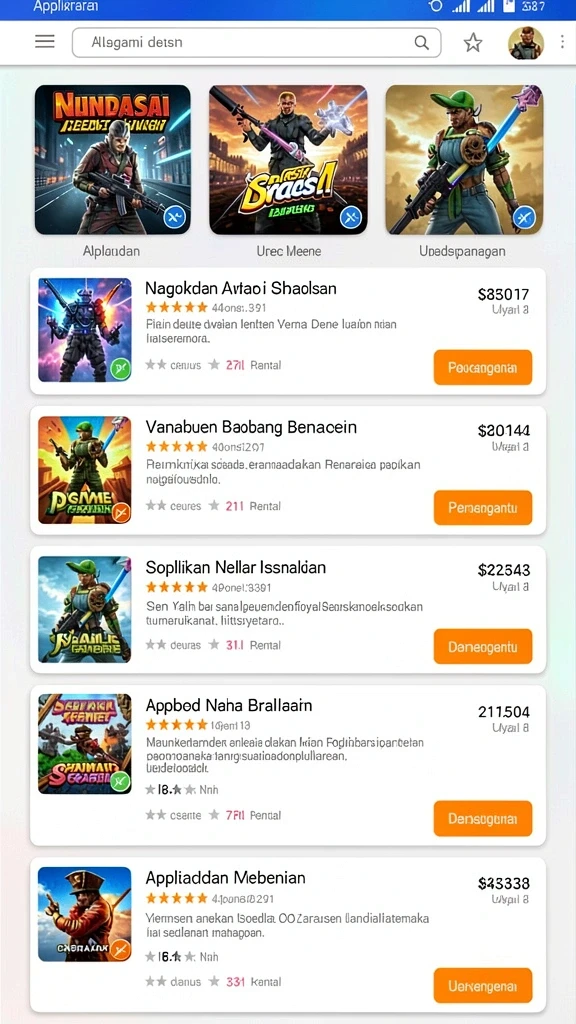Open the hamburger menu
The image size is (576, 1024).
pos(44,42)
